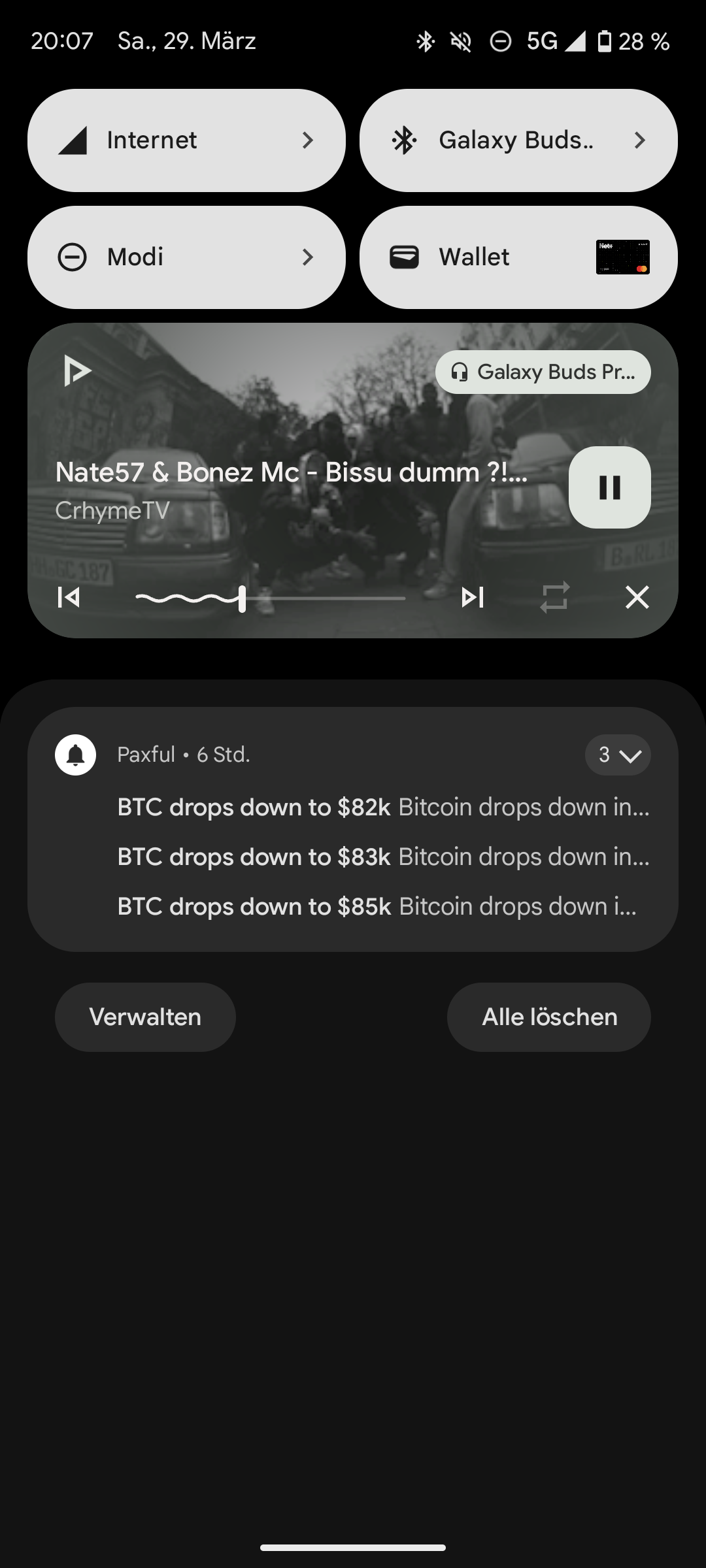The image size is (706, 1568).
Task: Open the media app via its icon
Action: click(x=77, y=371)
